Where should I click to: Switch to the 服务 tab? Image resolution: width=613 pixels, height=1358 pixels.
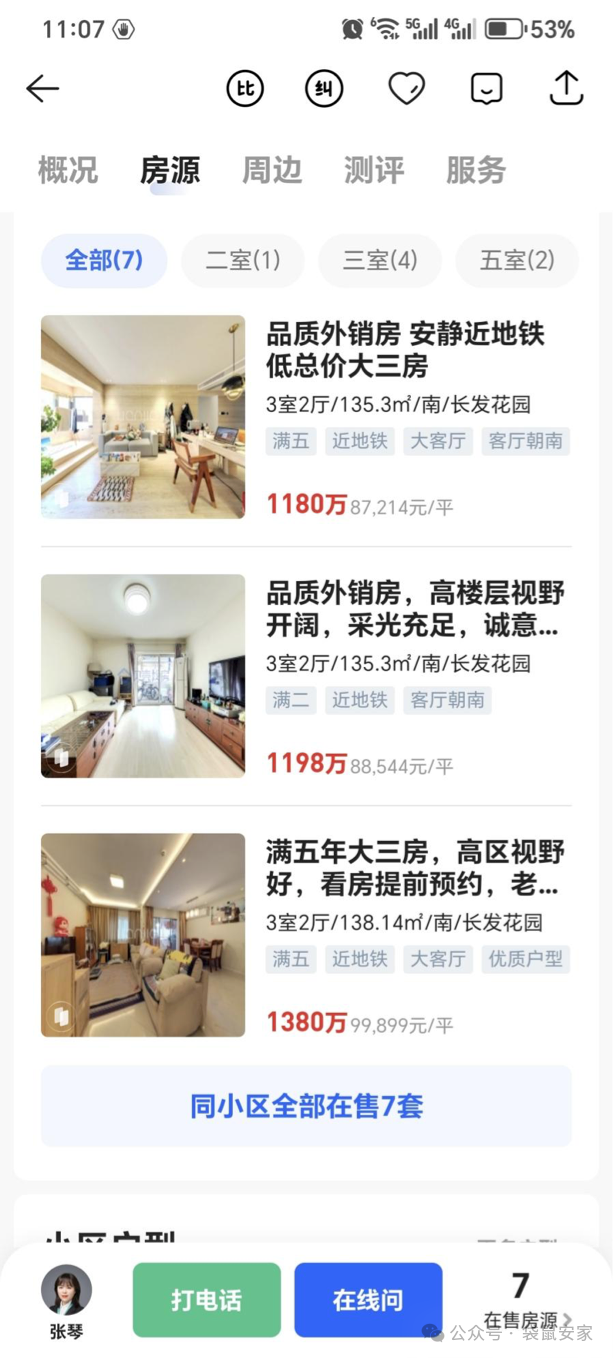pyautogui.click(x=476, y=170)
